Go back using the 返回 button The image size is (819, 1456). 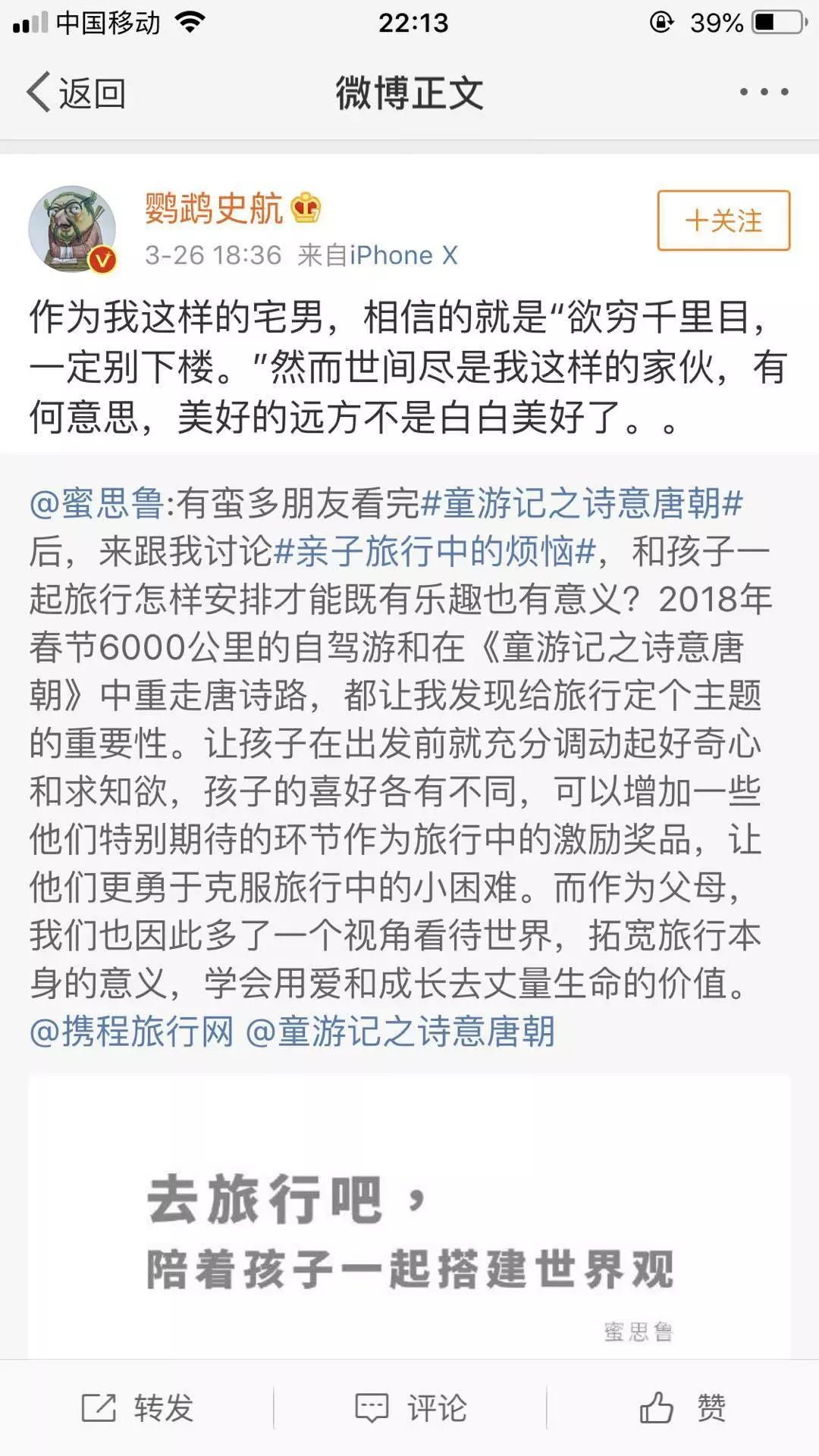click(x=76, y=92)
